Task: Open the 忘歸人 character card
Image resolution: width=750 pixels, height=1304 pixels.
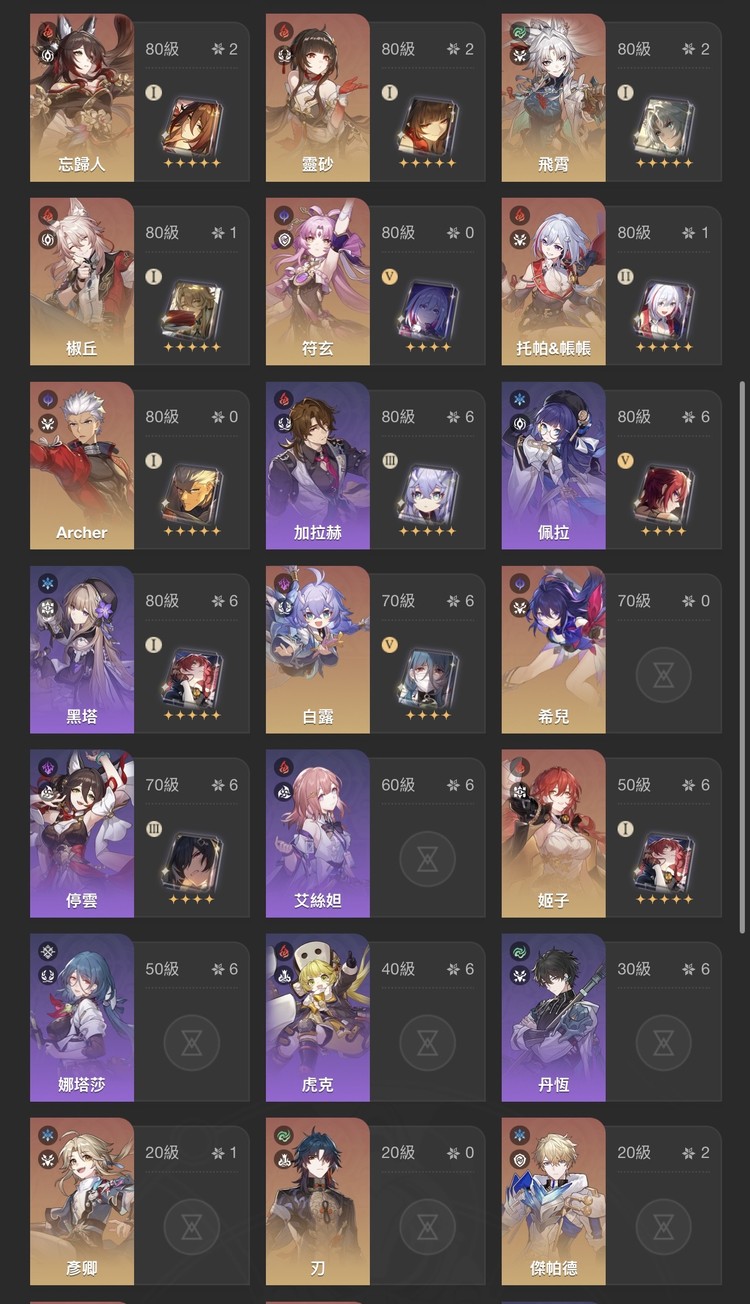Action: coord(82,98)
